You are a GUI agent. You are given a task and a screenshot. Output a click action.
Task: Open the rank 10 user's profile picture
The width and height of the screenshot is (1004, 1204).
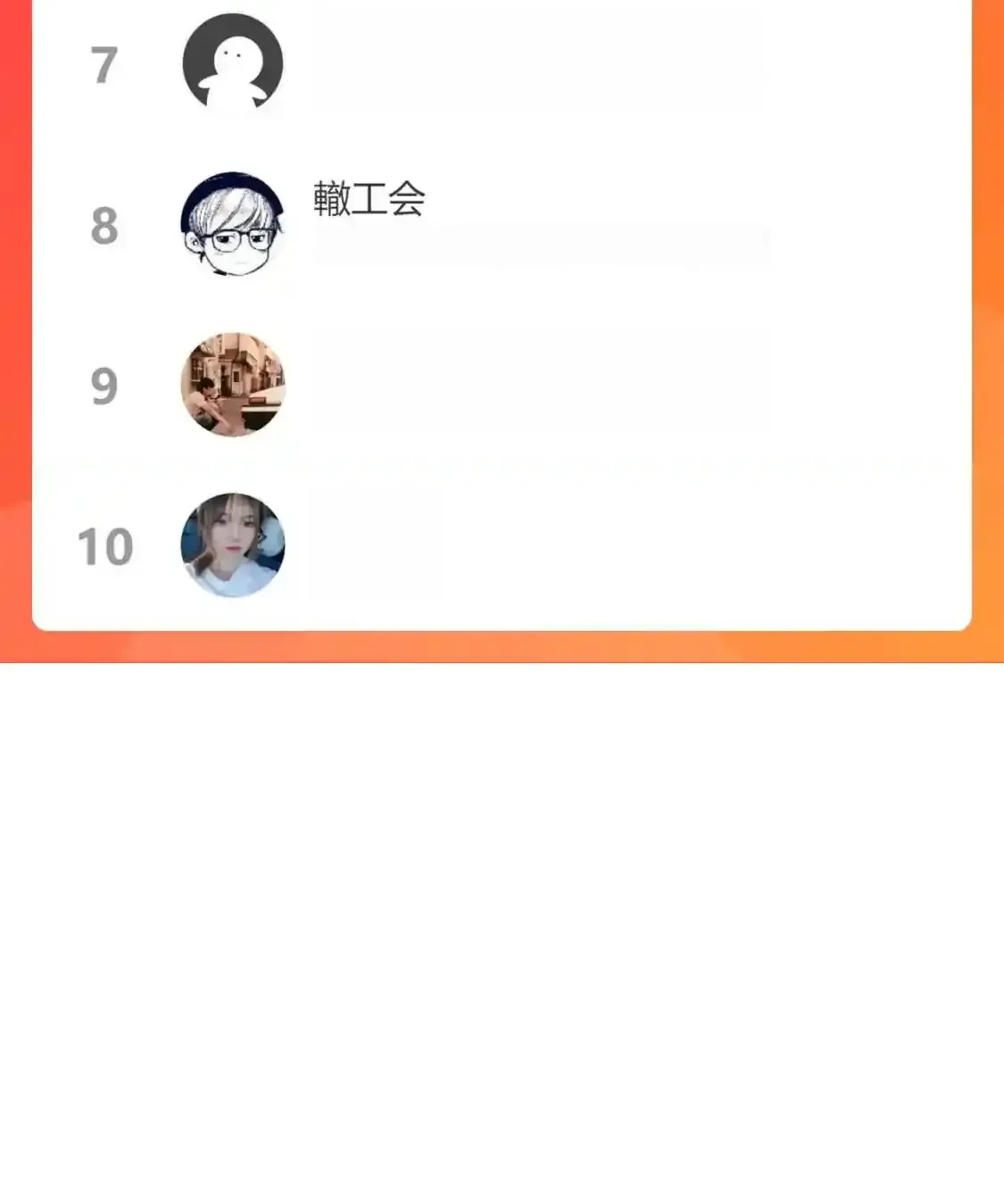[233, 544]
